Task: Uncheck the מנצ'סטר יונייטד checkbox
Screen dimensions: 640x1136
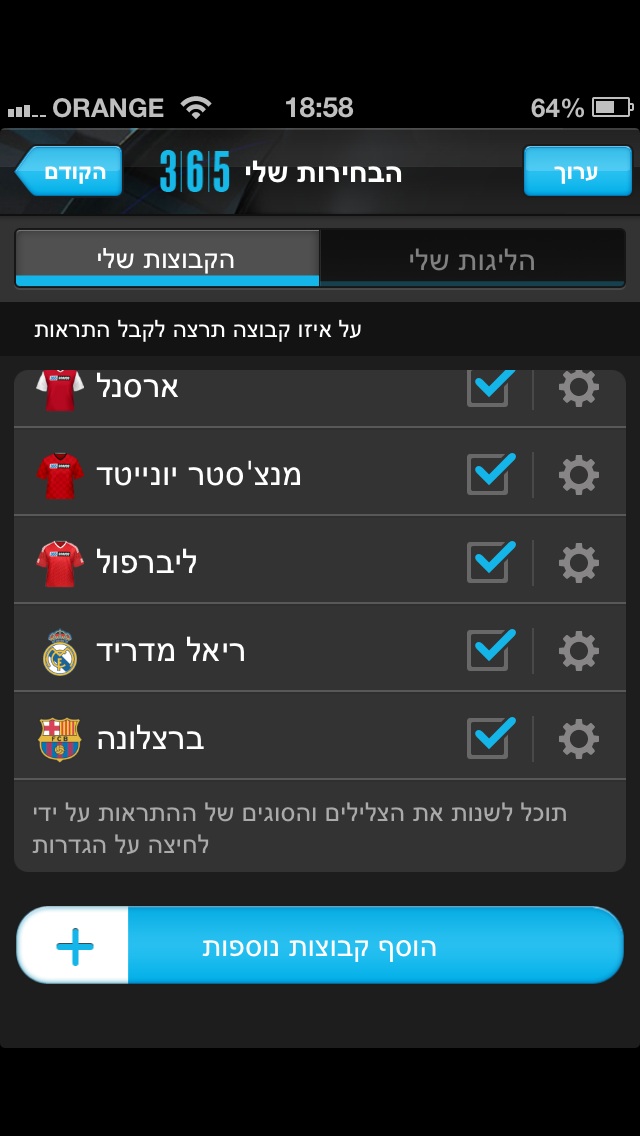Action: 488,475
